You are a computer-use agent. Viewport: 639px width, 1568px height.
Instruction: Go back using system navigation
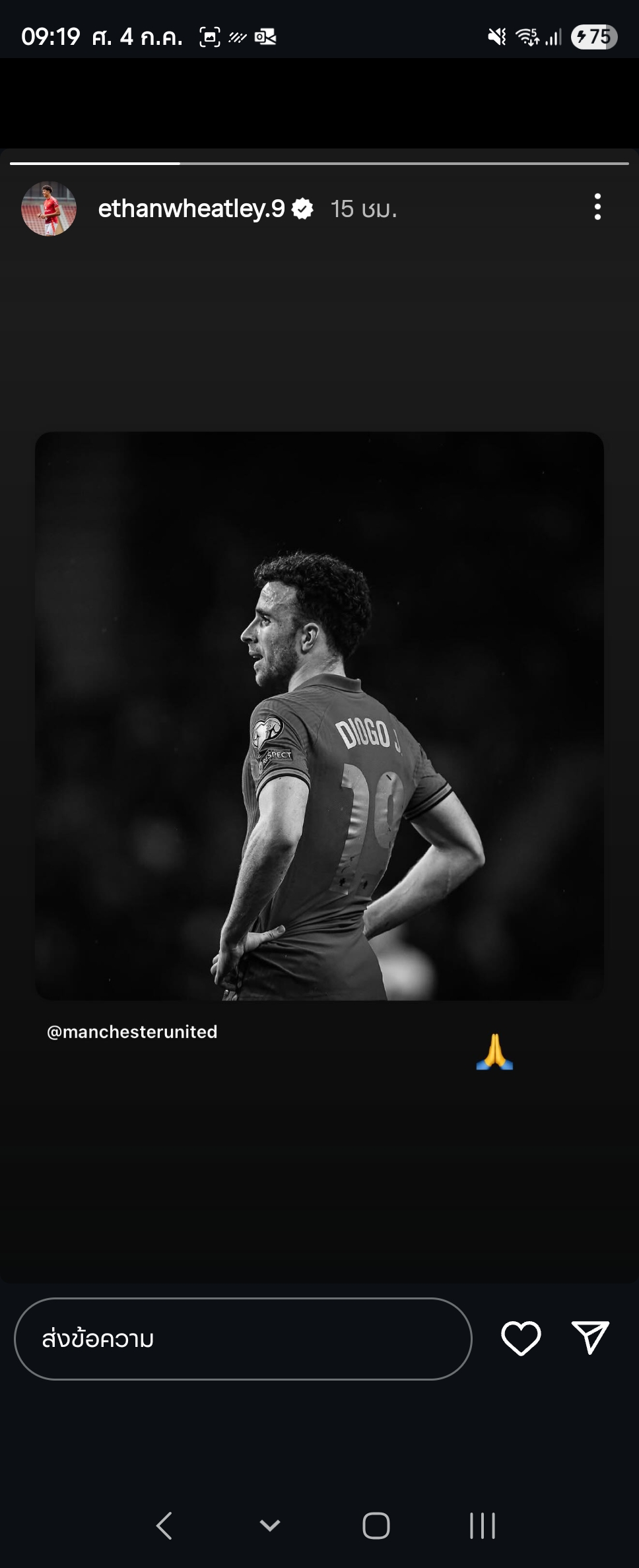pyautogui.click(x=164, y=1525)
